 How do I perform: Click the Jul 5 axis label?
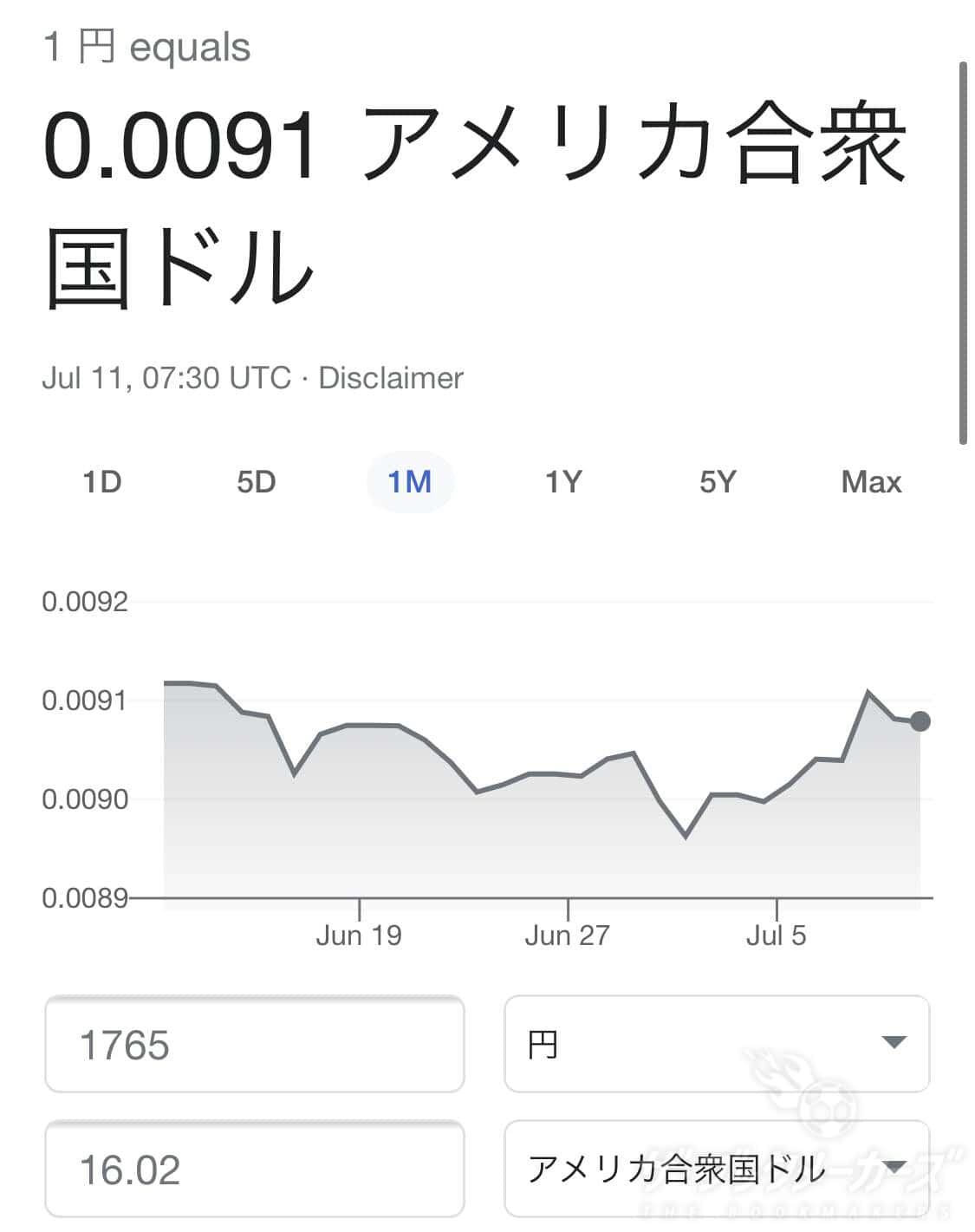coord(776,935)
